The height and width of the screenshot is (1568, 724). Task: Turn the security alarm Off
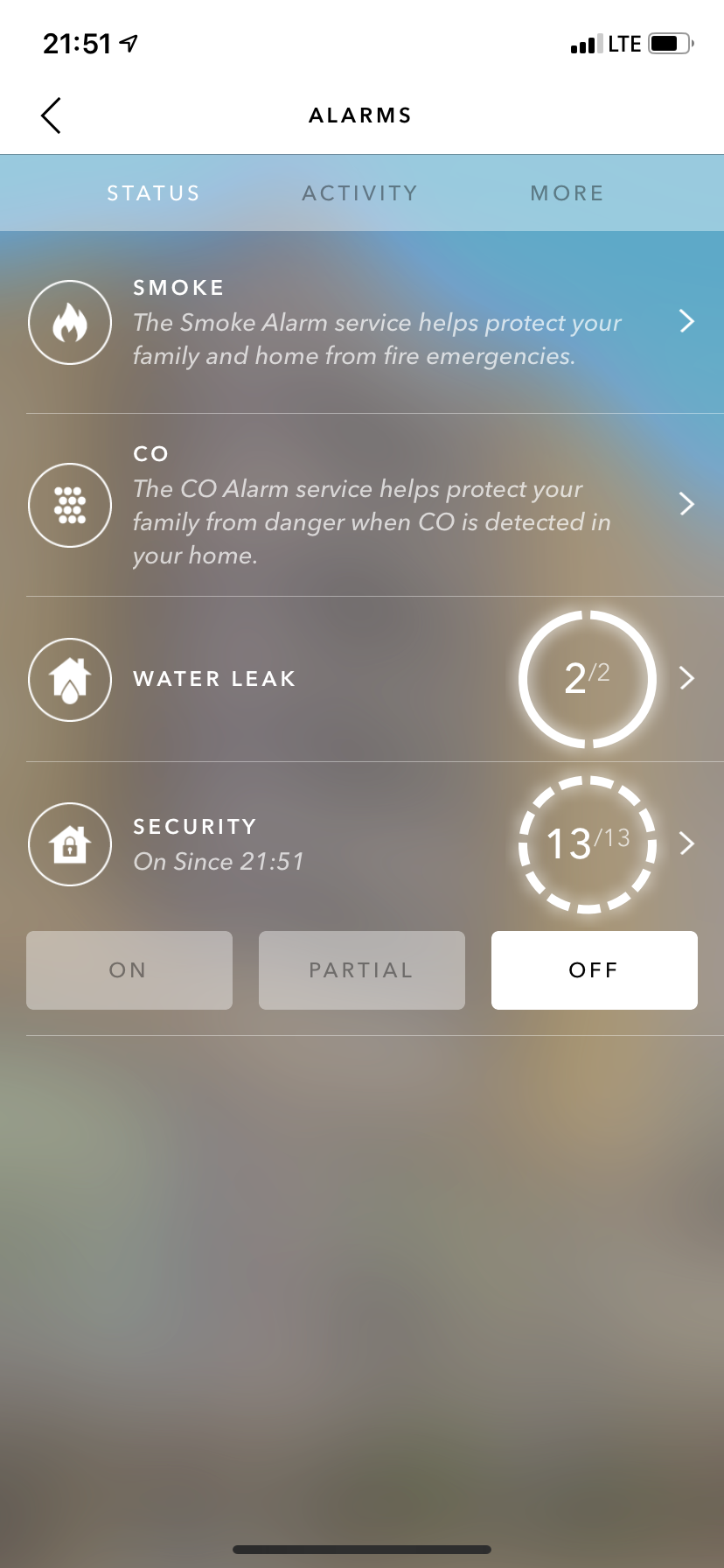(x=595, y=970)
